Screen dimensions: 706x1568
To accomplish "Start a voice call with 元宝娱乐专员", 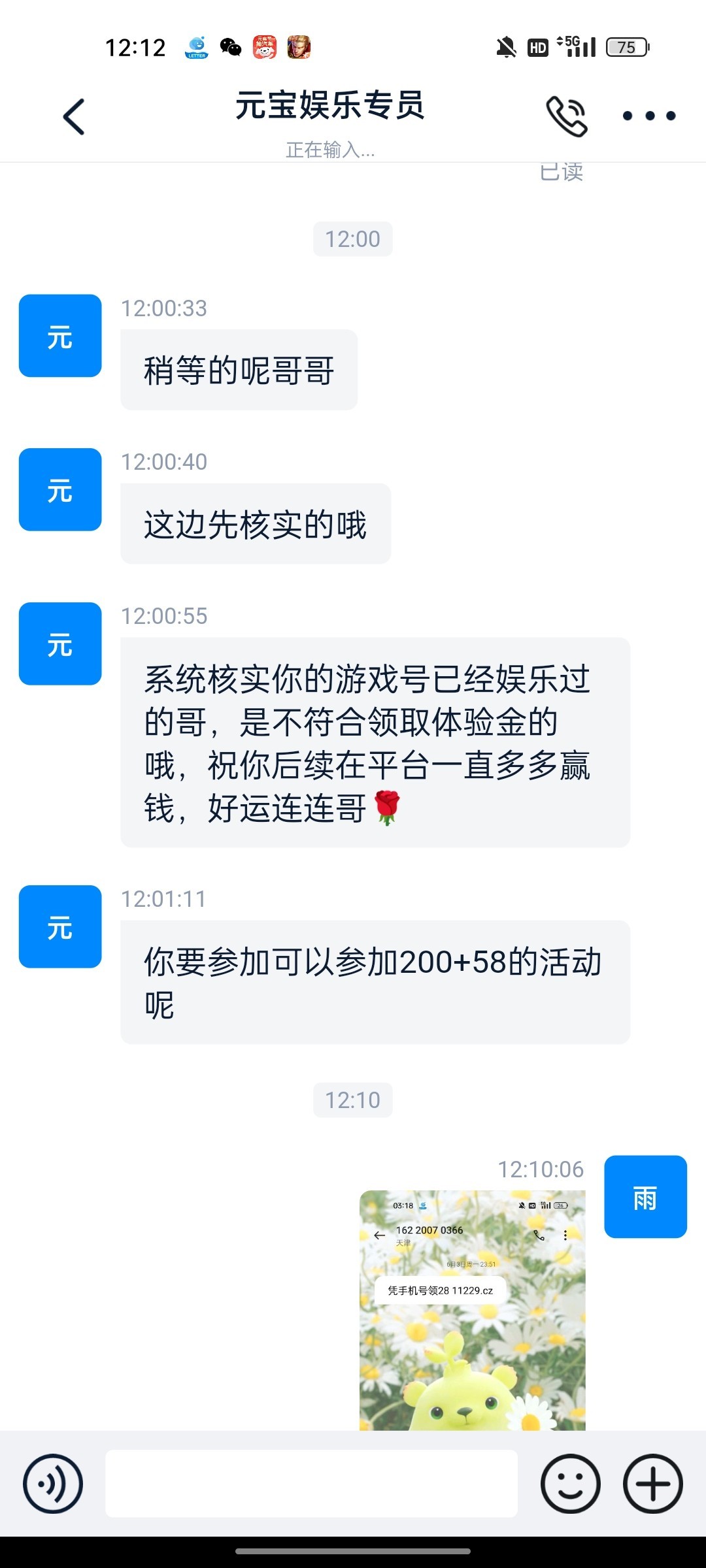I will click(x=566, y=116).
